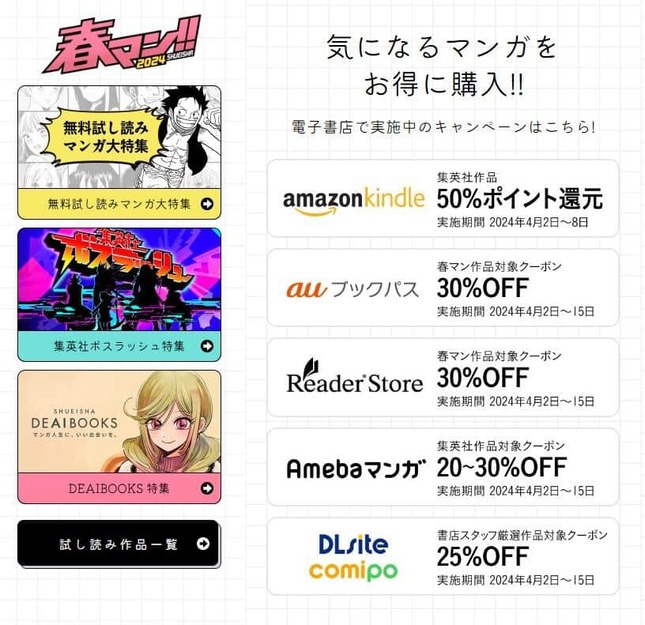Open the au ブックパス 30%OFF campaign

(x=442, y=288)
